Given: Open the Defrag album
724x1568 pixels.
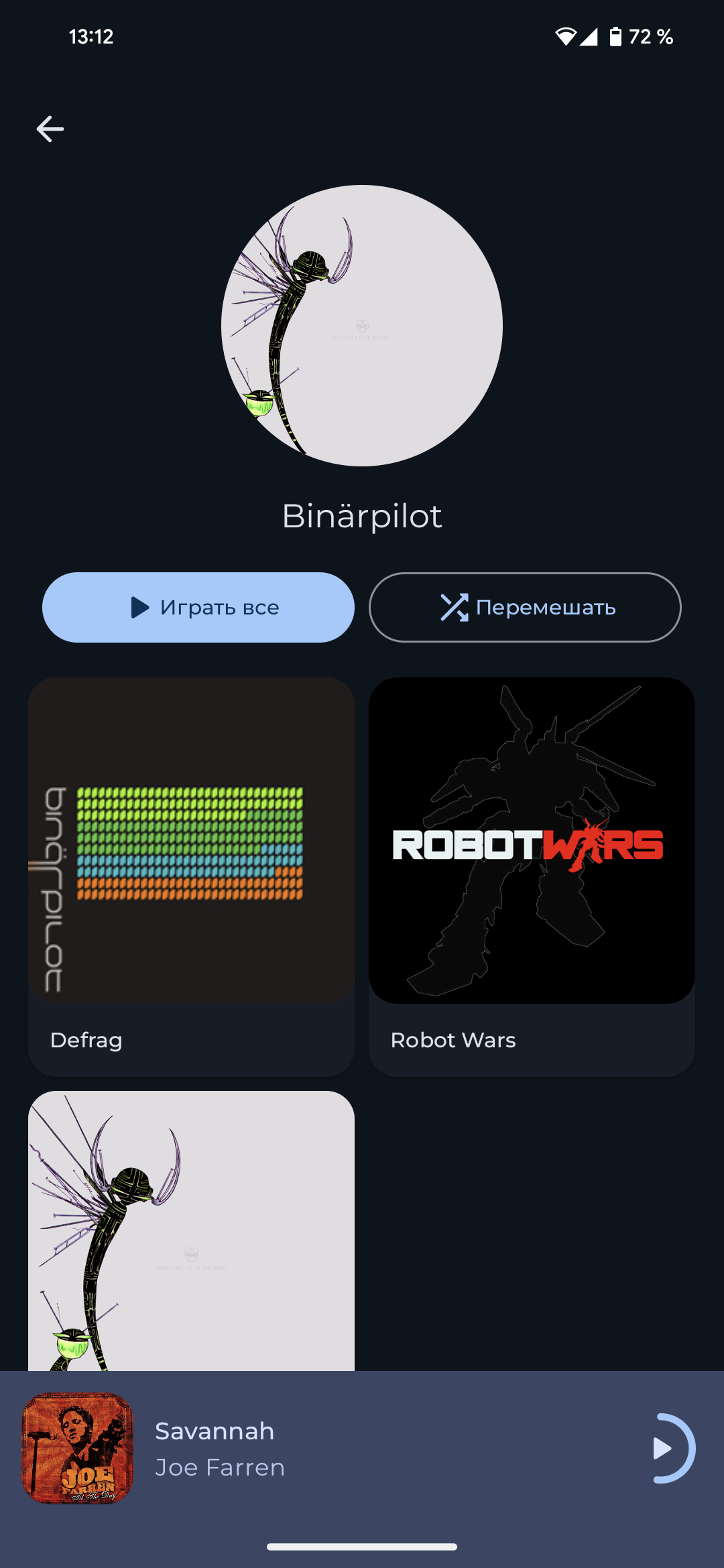Looking at the screenshot, I should click(191, 875).
